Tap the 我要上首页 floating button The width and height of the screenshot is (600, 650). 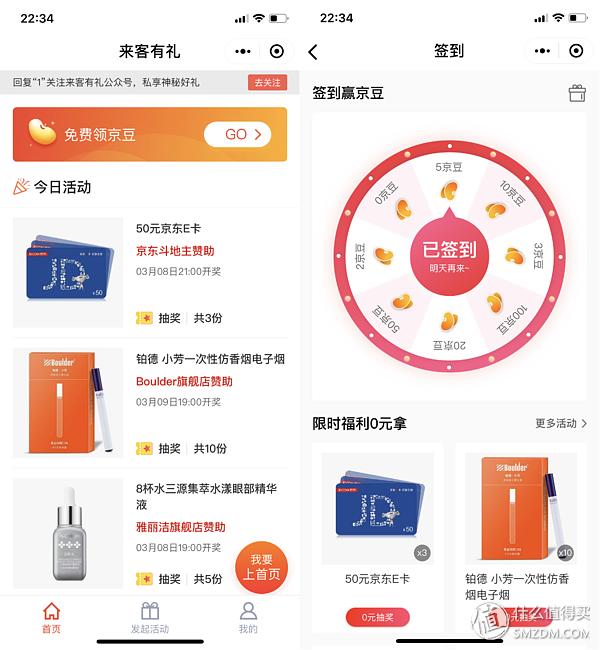pyautogui.click(x=262, y=567)
